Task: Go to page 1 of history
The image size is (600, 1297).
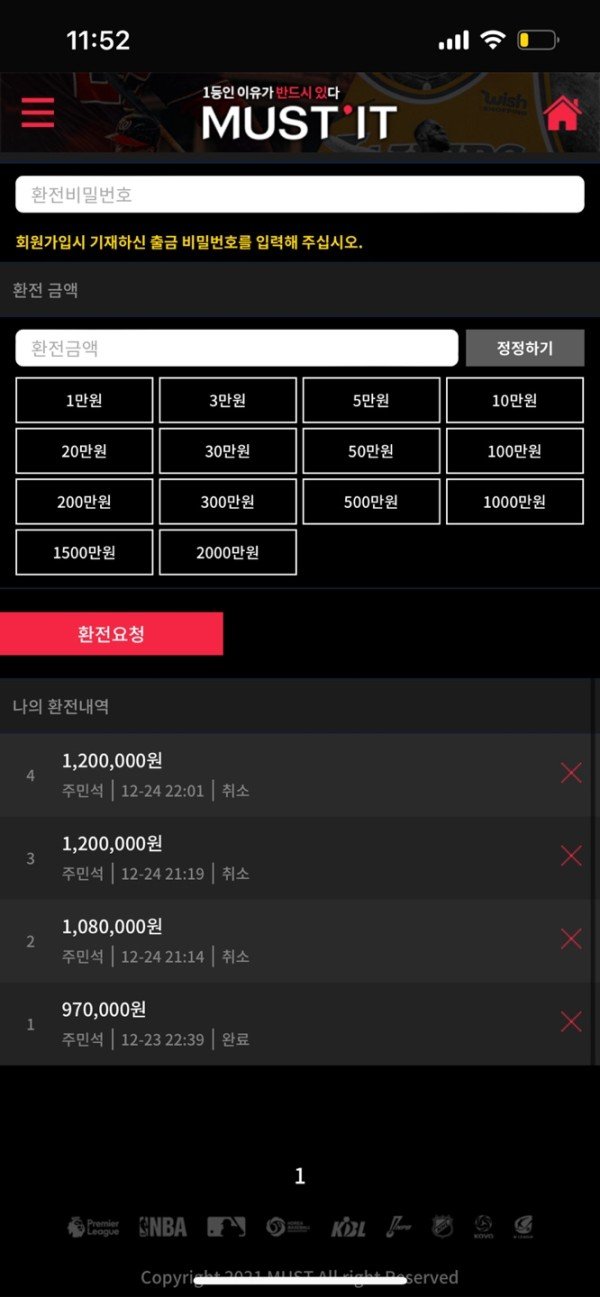Action: click(x=299, y=1177)
